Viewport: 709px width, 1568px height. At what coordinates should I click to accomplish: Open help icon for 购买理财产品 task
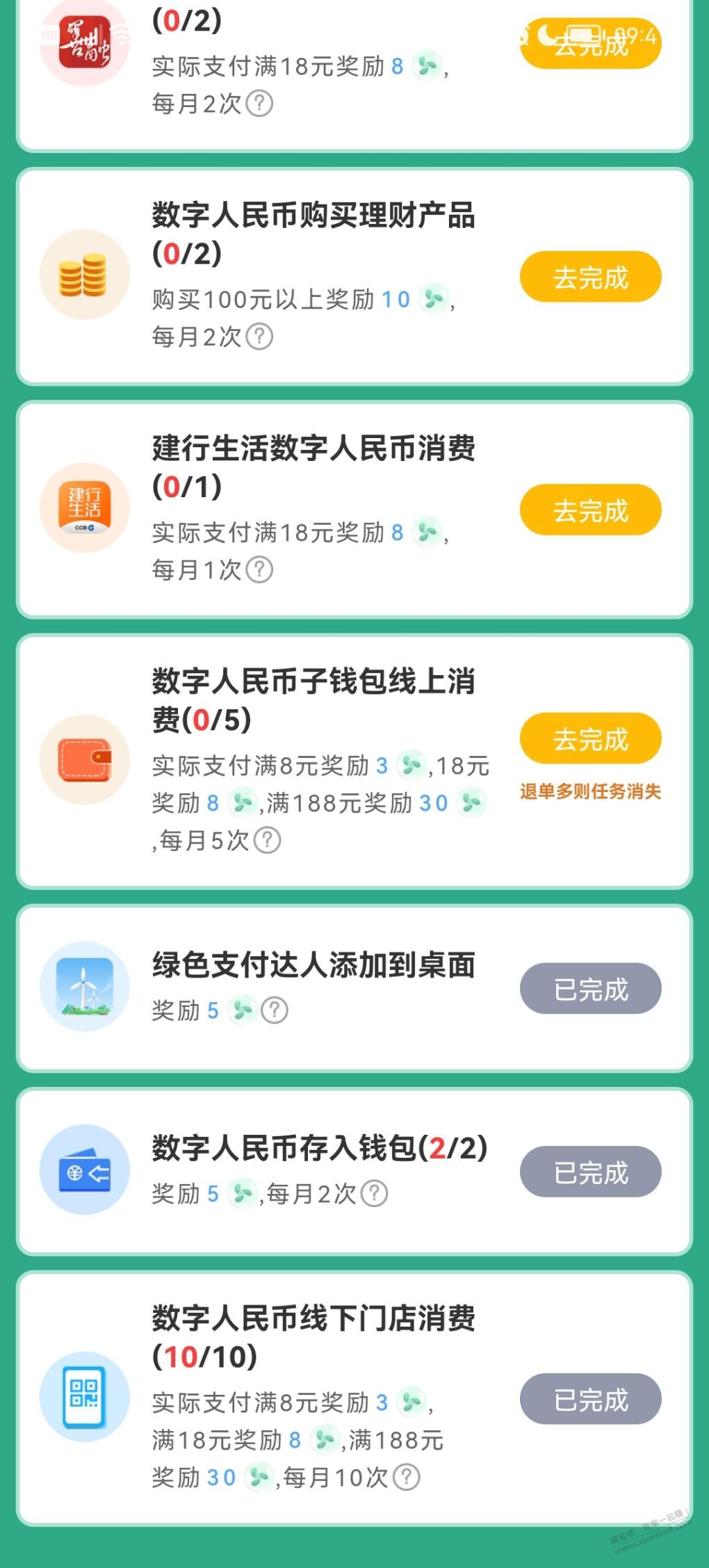[261, 337]
